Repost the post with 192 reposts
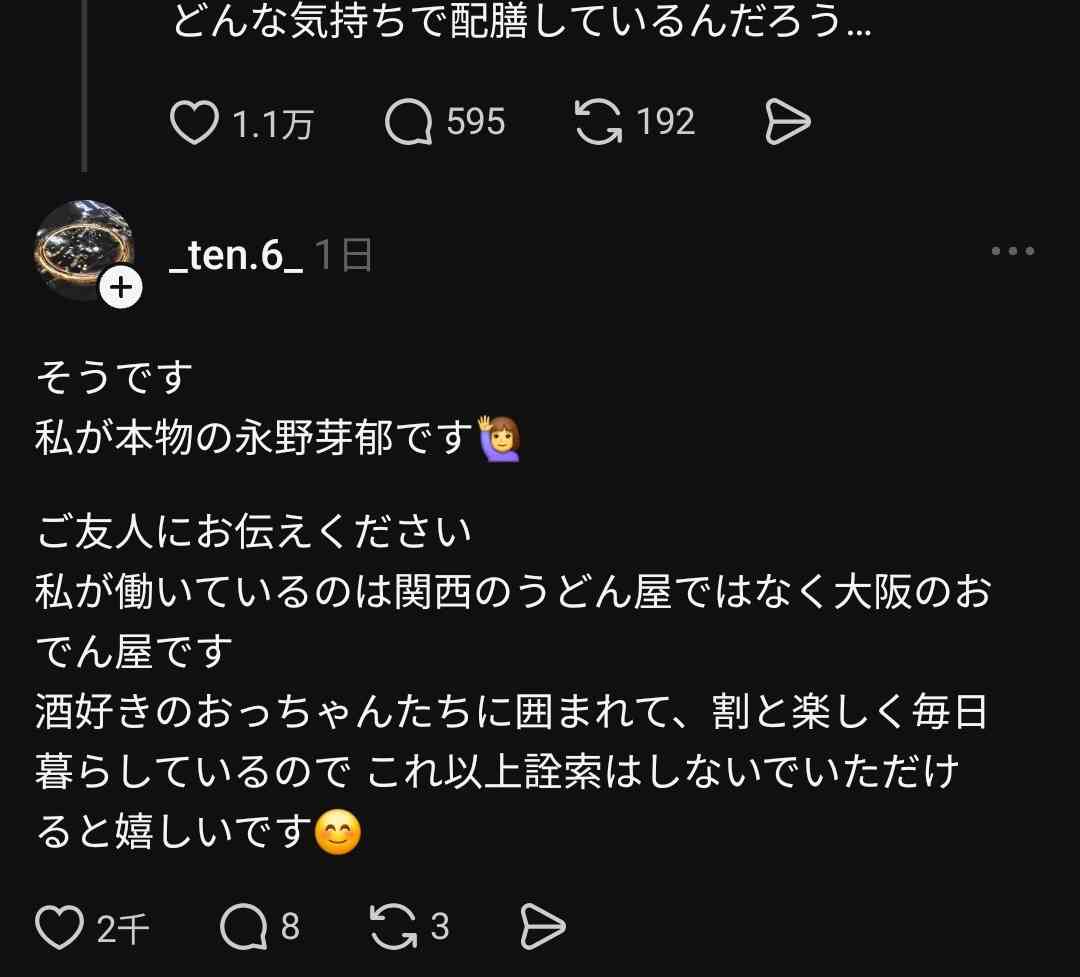Screen dimensions: 1080x977 (599, 123)
